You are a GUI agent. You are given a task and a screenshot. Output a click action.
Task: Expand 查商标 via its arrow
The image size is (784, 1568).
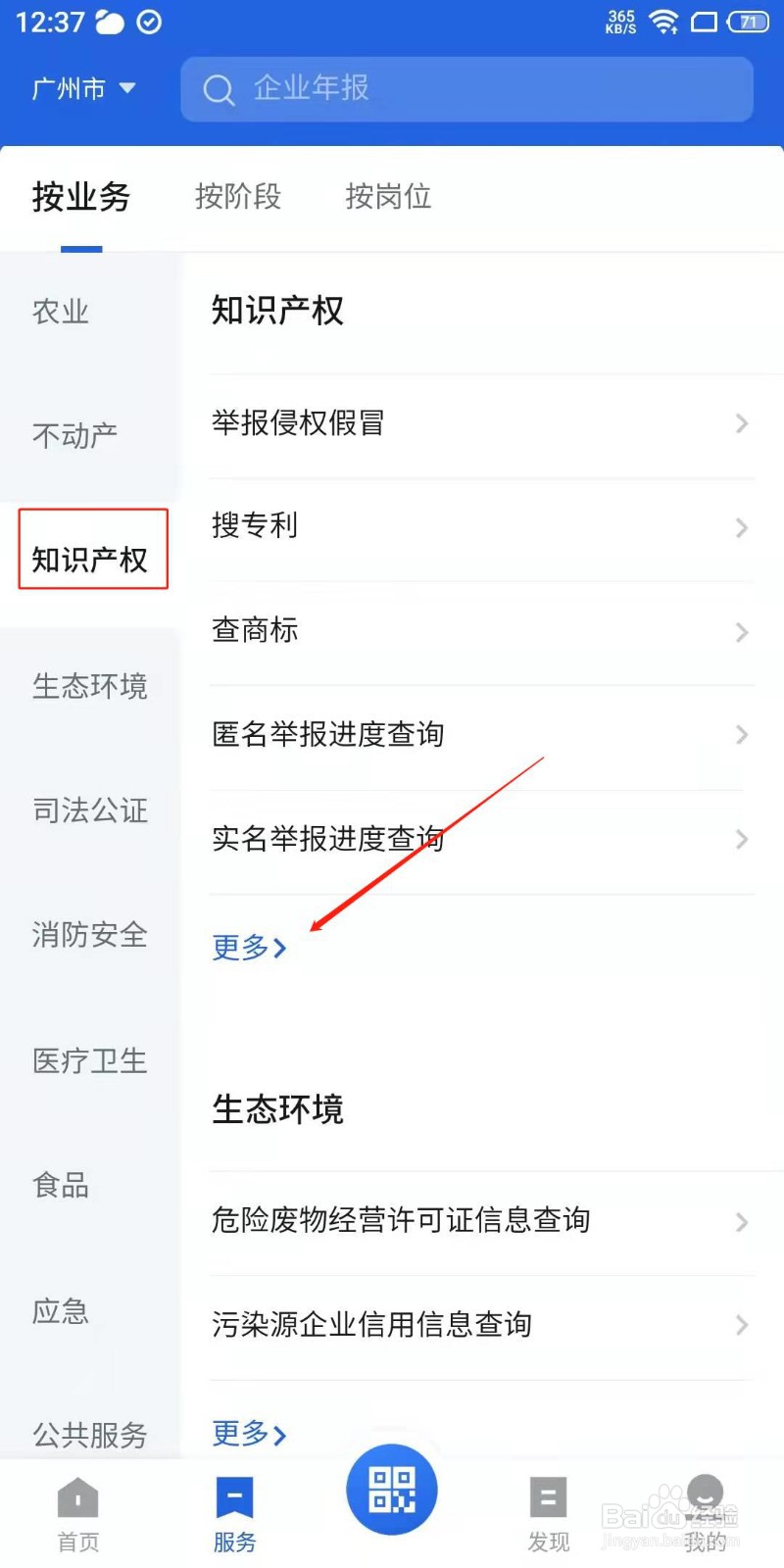pos(741,632)
